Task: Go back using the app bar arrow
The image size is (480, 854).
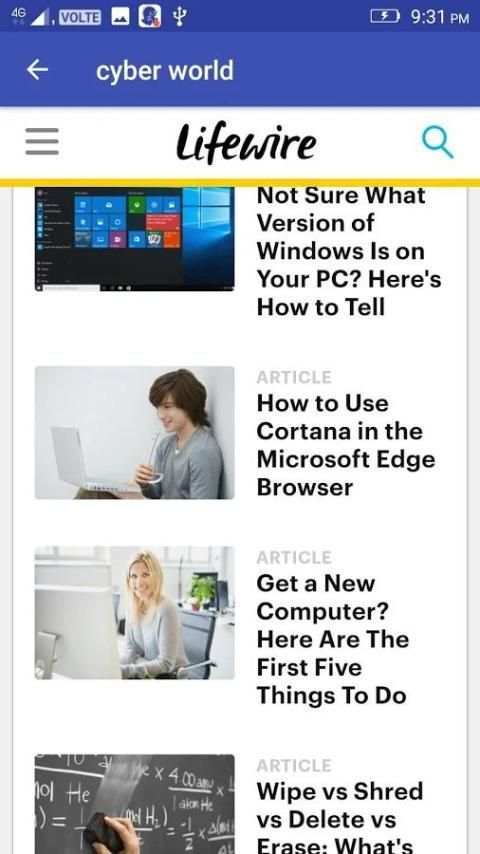Action: (x=37, y=70)
